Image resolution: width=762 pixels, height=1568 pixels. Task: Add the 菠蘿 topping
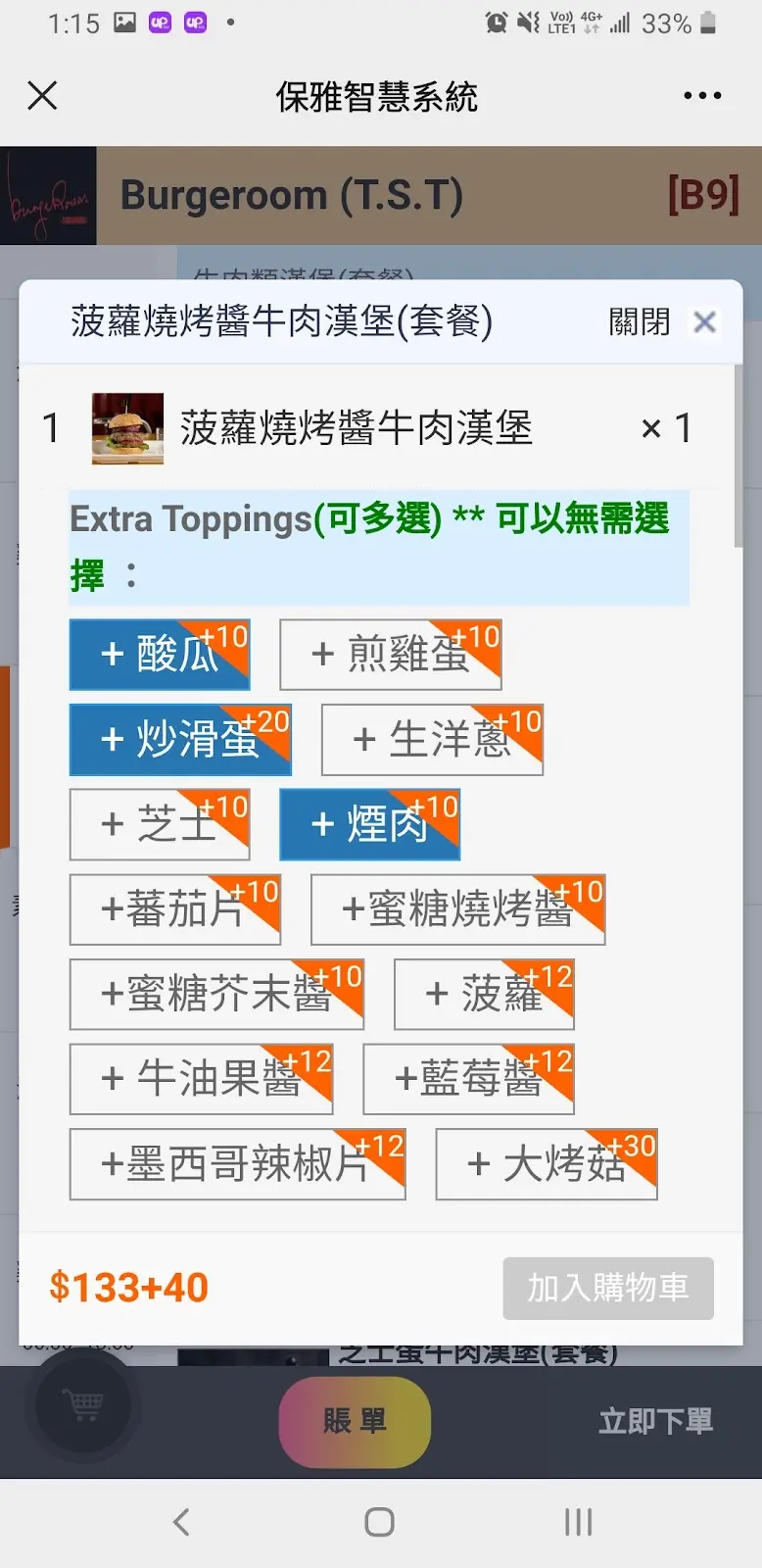click(x=483, y=995)
